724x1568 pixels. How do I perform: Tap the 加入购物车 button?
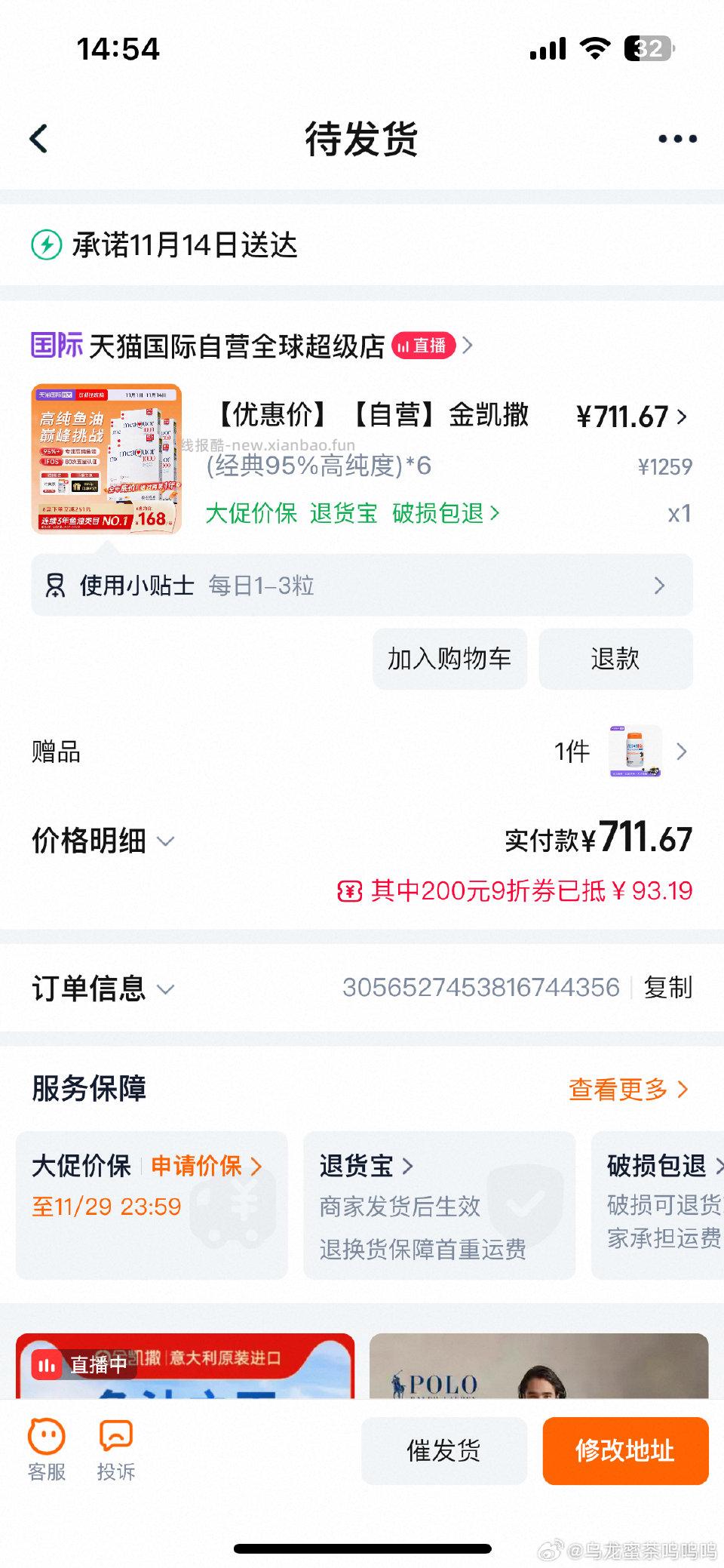tap(449, 659)
